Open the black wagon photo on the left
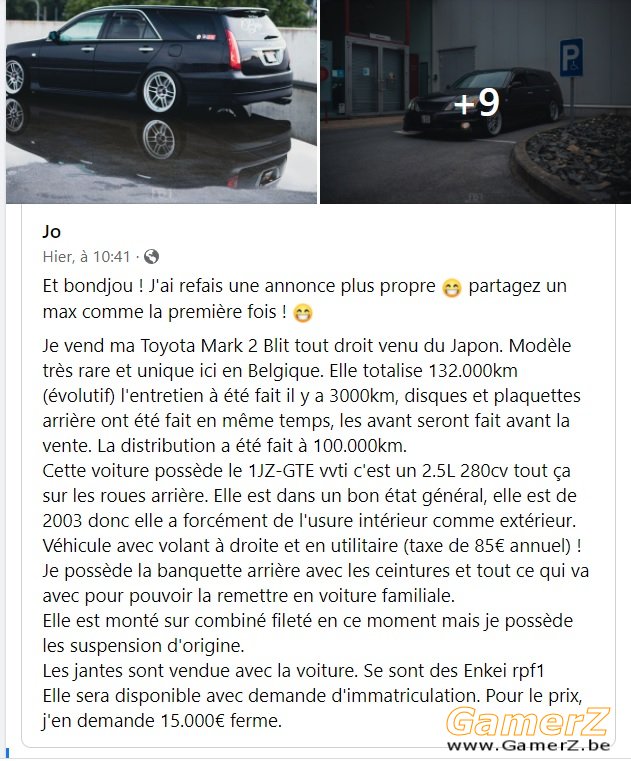This screenshot has width=631, height=761. 160,100
